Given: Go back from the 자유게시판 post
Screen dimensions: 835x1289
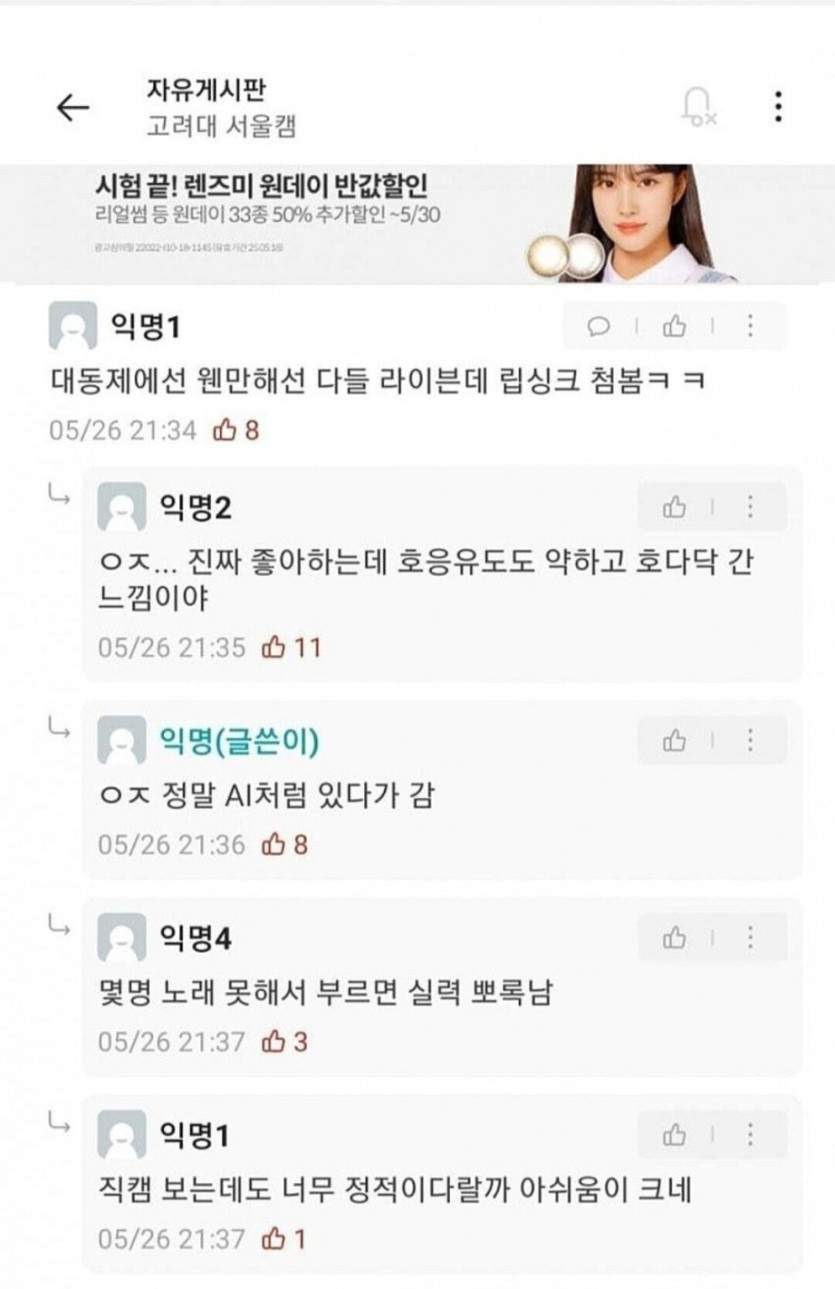Looking at the screenshot, I should [72, 108].
